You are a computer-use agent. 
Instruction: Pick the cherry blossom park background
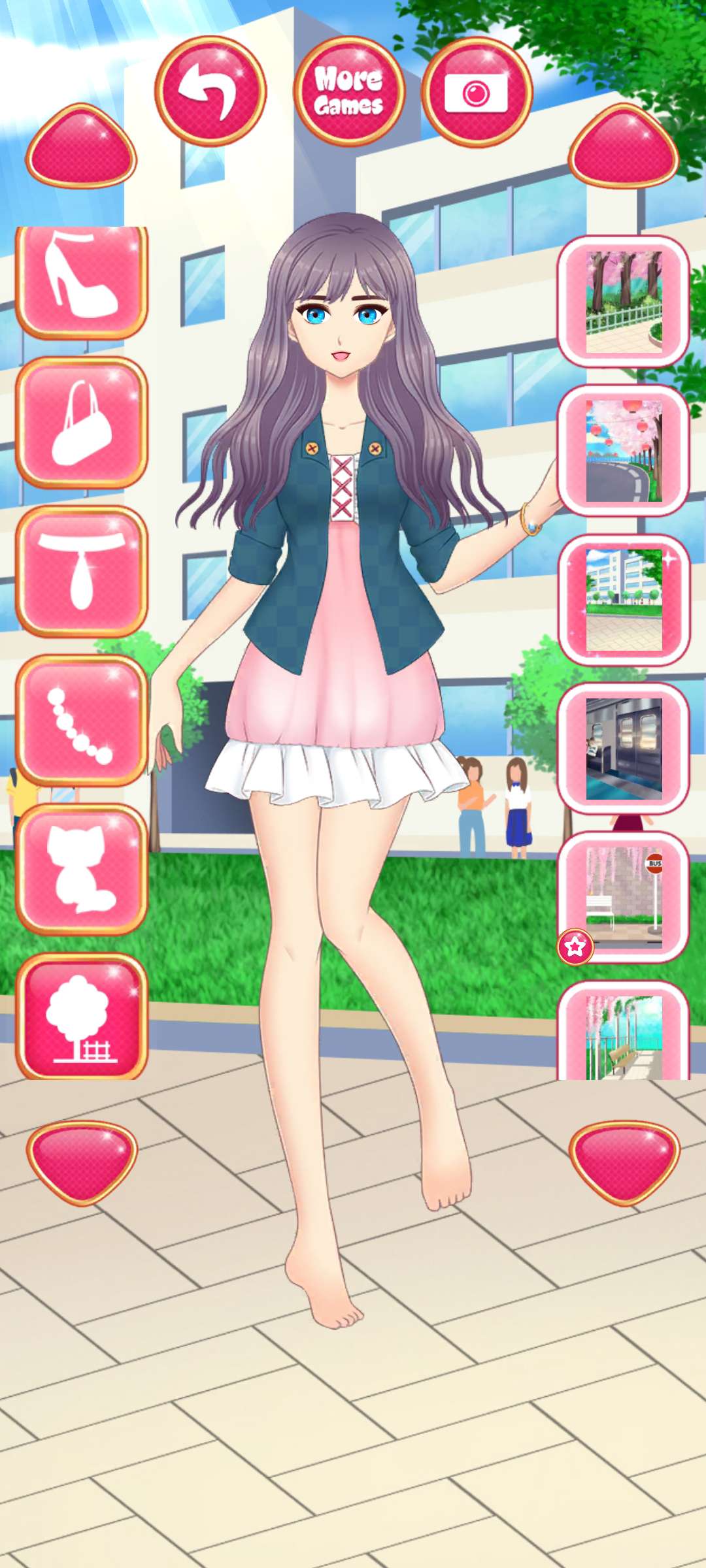pyautogui.click(x=624, y=302)
